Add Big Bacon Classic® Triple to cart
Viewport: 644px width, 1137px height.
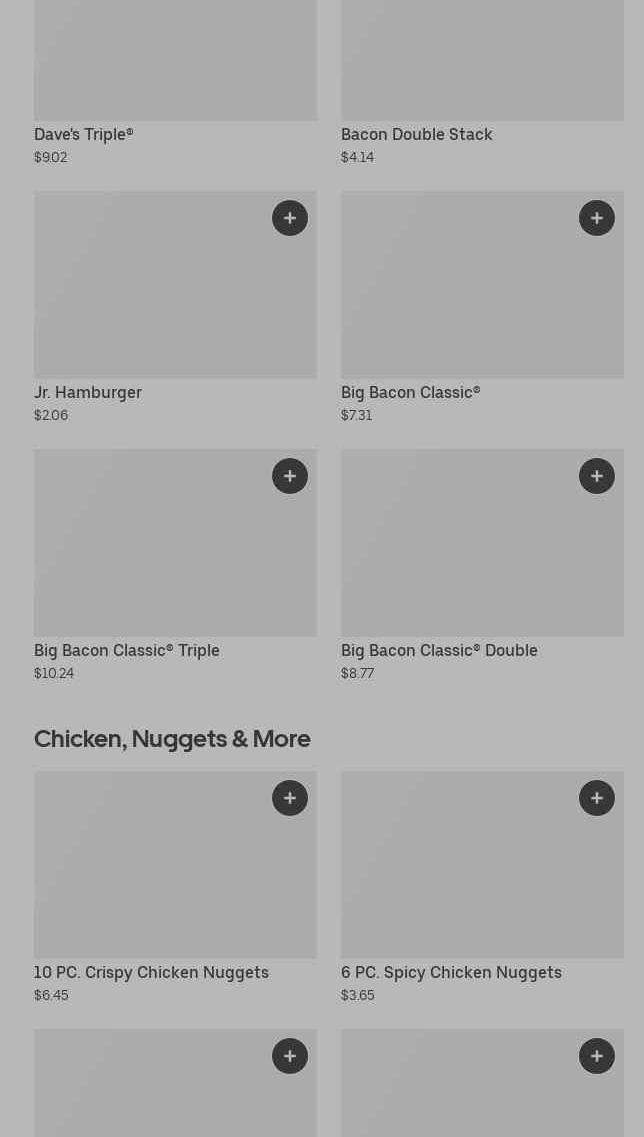pyautogui.click(x=290, y=476)
